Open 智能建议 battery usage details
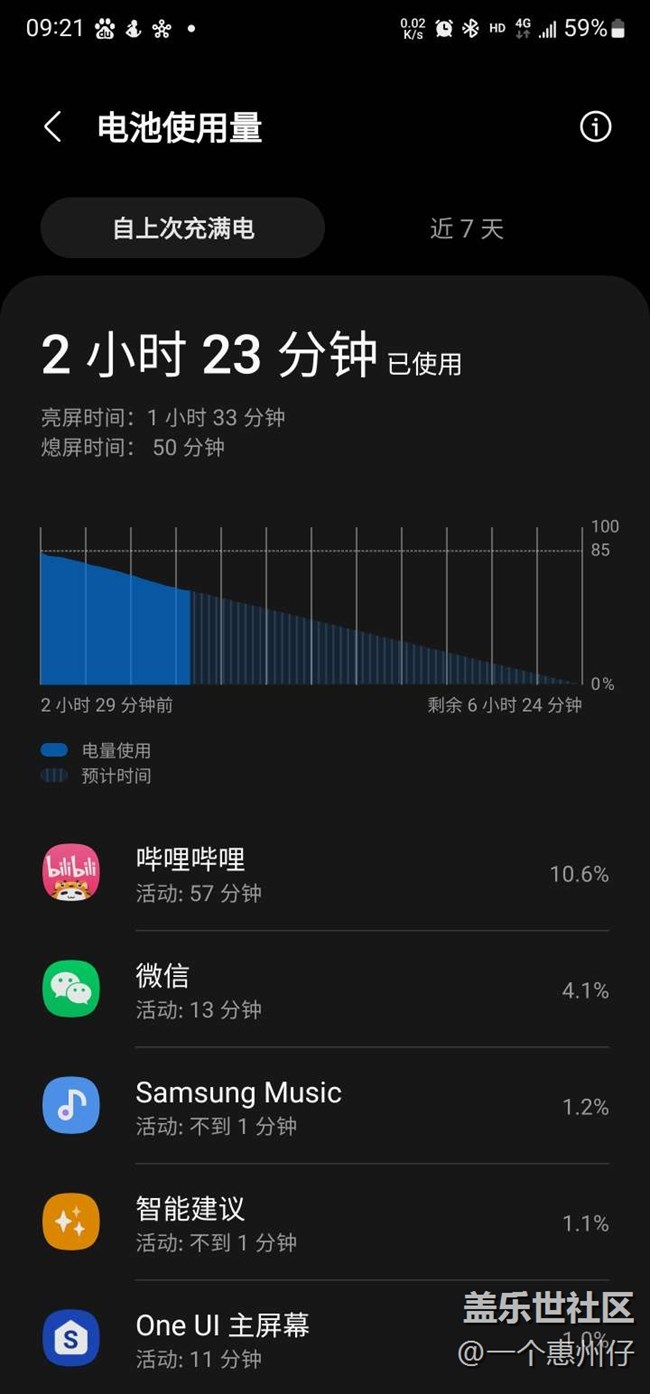 click(x=325, y=1222)
